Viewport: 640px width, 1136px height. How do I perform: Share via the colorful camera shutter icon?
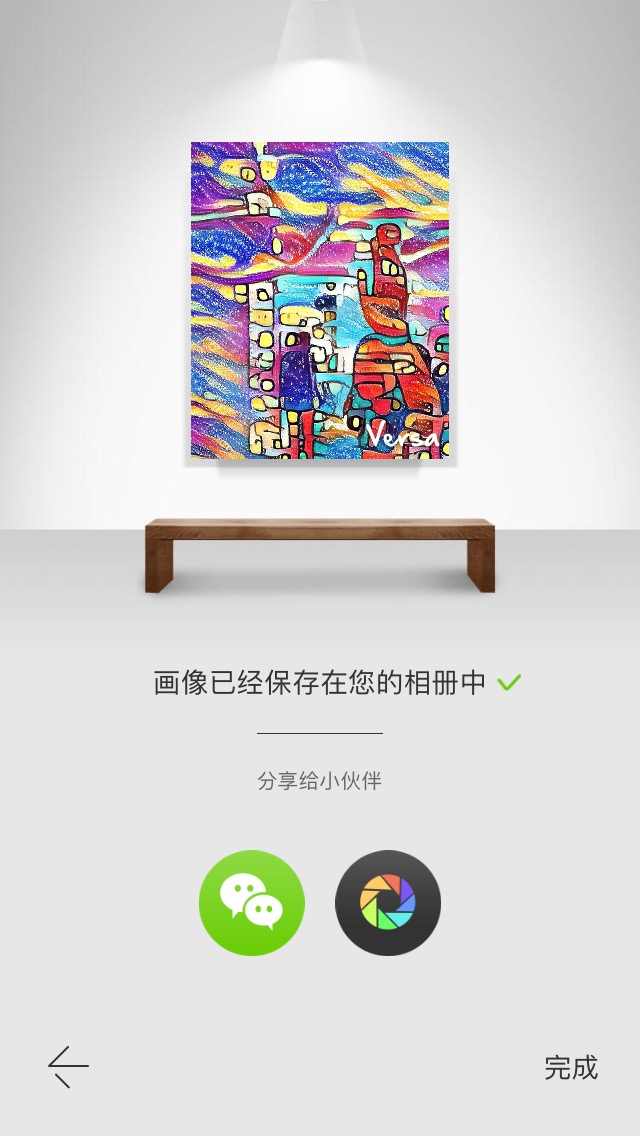[x=388, y=903]
